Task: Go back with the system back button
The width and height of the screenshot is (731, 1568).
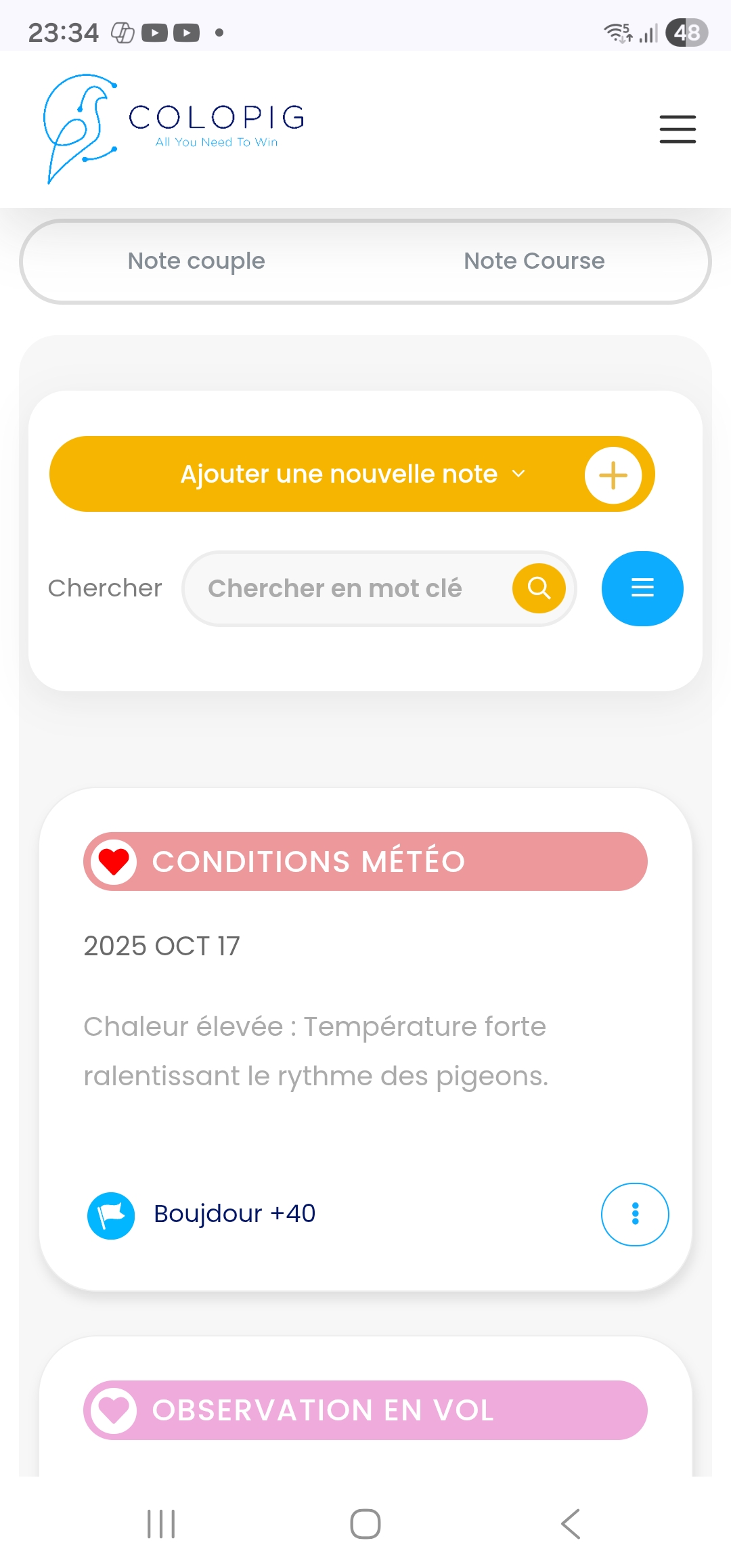Action: 571,1524
